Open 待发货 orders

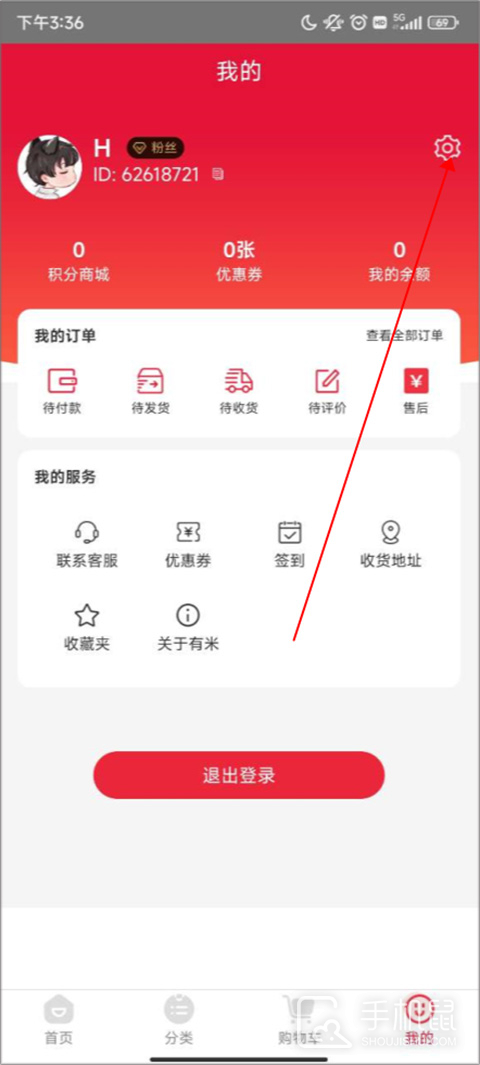150,391
